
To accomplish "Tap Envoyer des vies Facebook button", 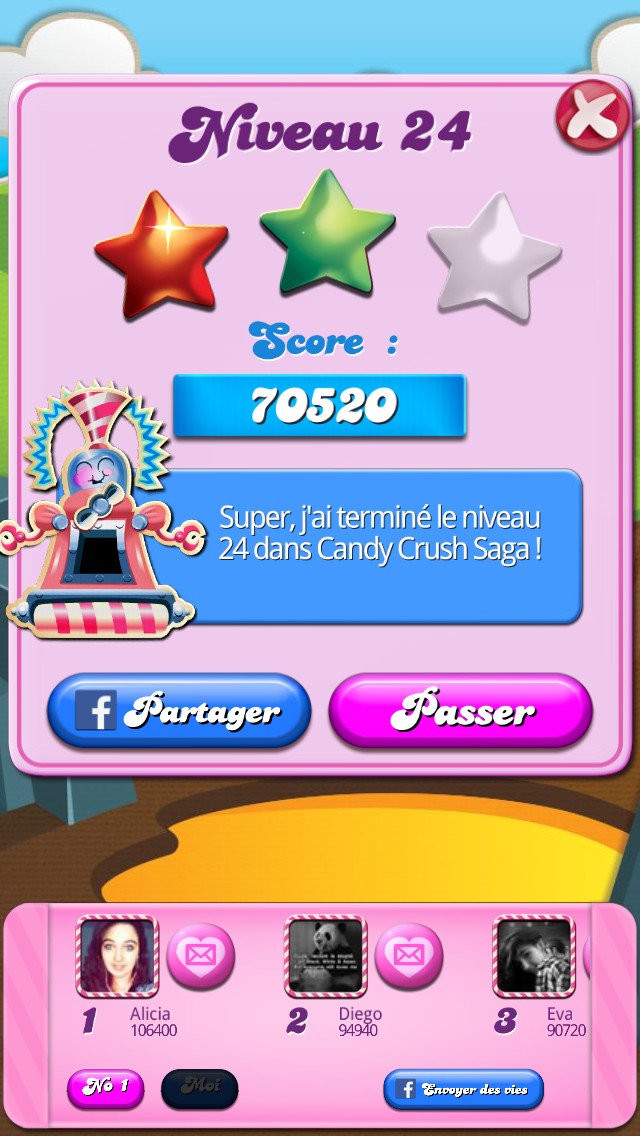I will (x=463, y=1089).
